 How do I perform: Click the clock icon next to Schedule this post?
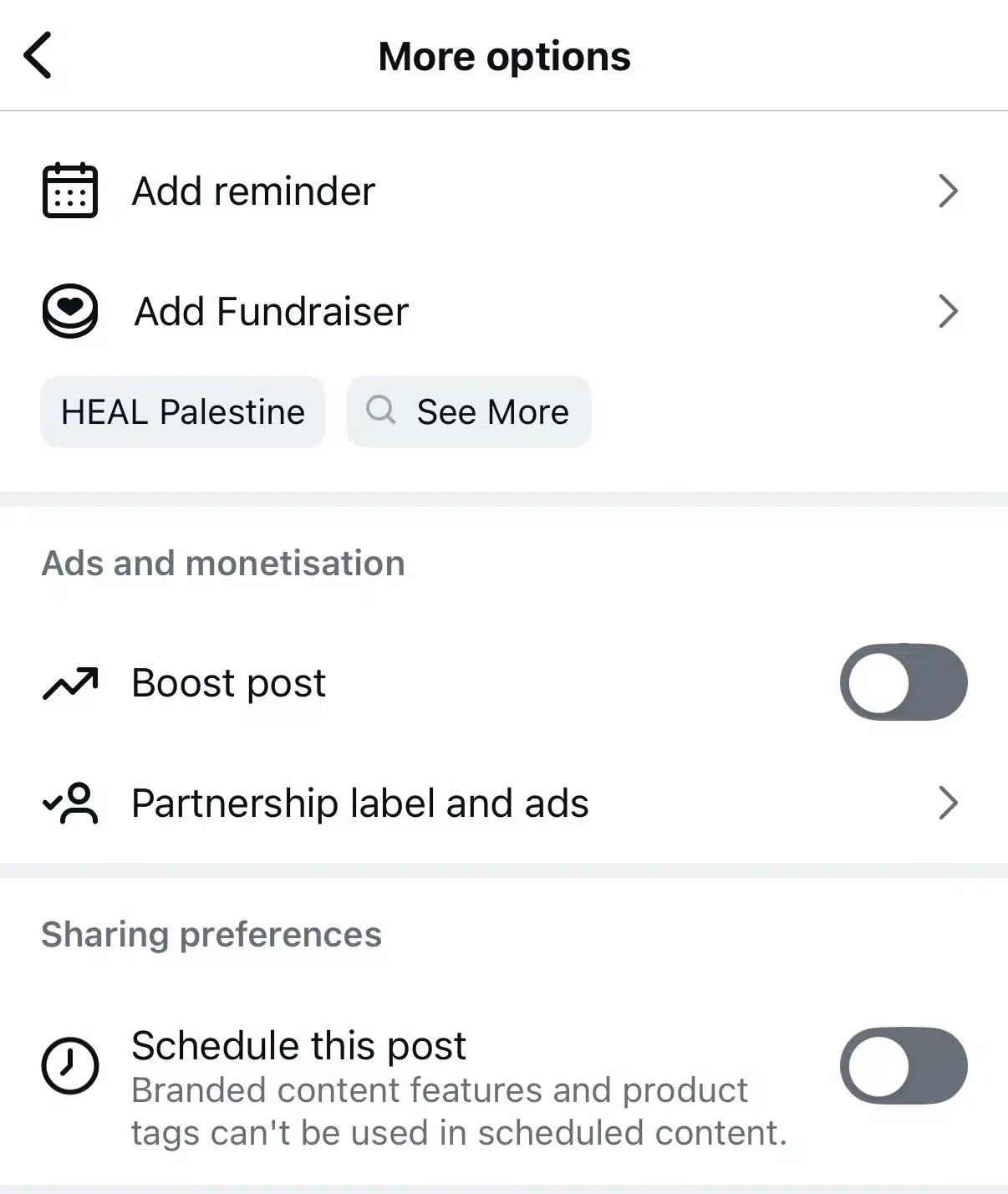click(69, 1065)
